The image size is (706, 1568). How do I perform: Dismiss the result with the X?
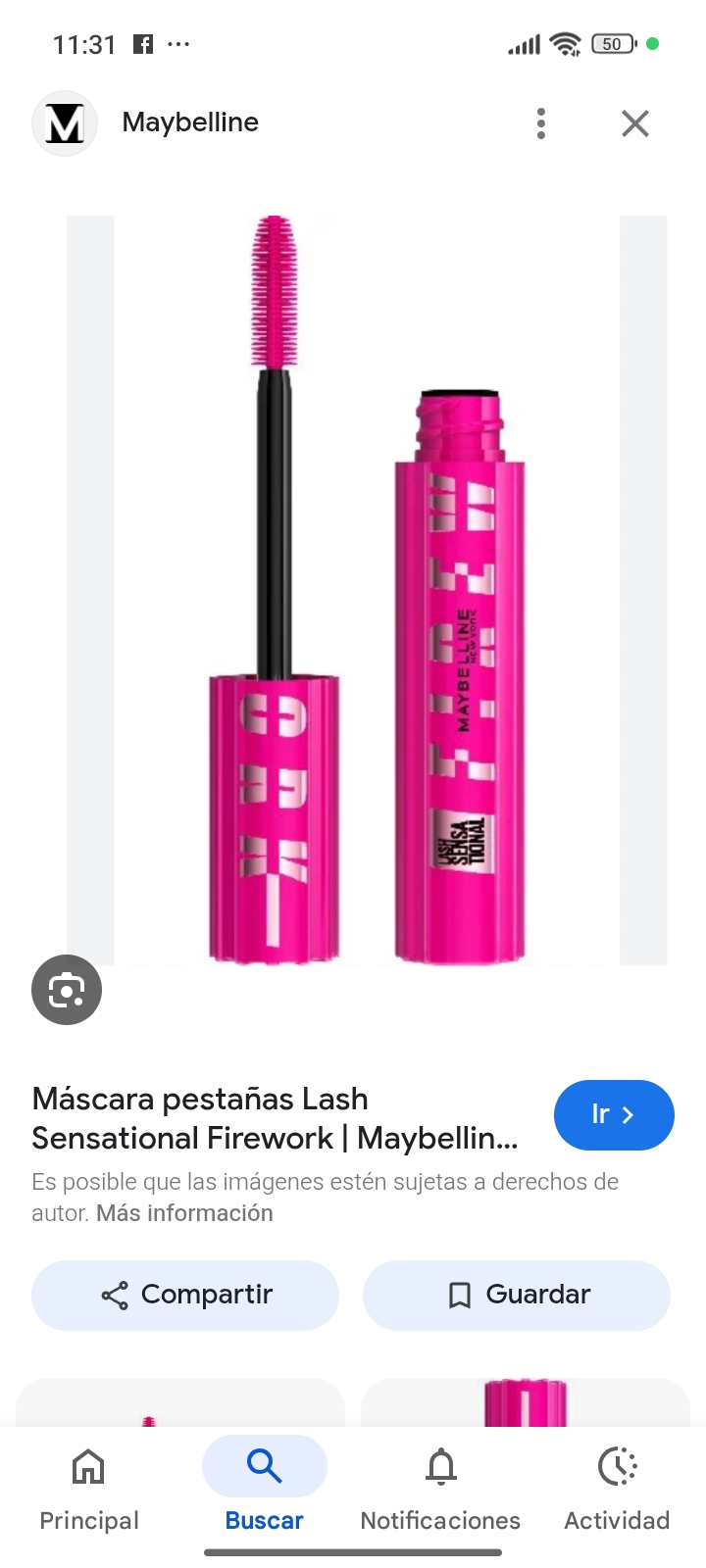tap(634, 123)
